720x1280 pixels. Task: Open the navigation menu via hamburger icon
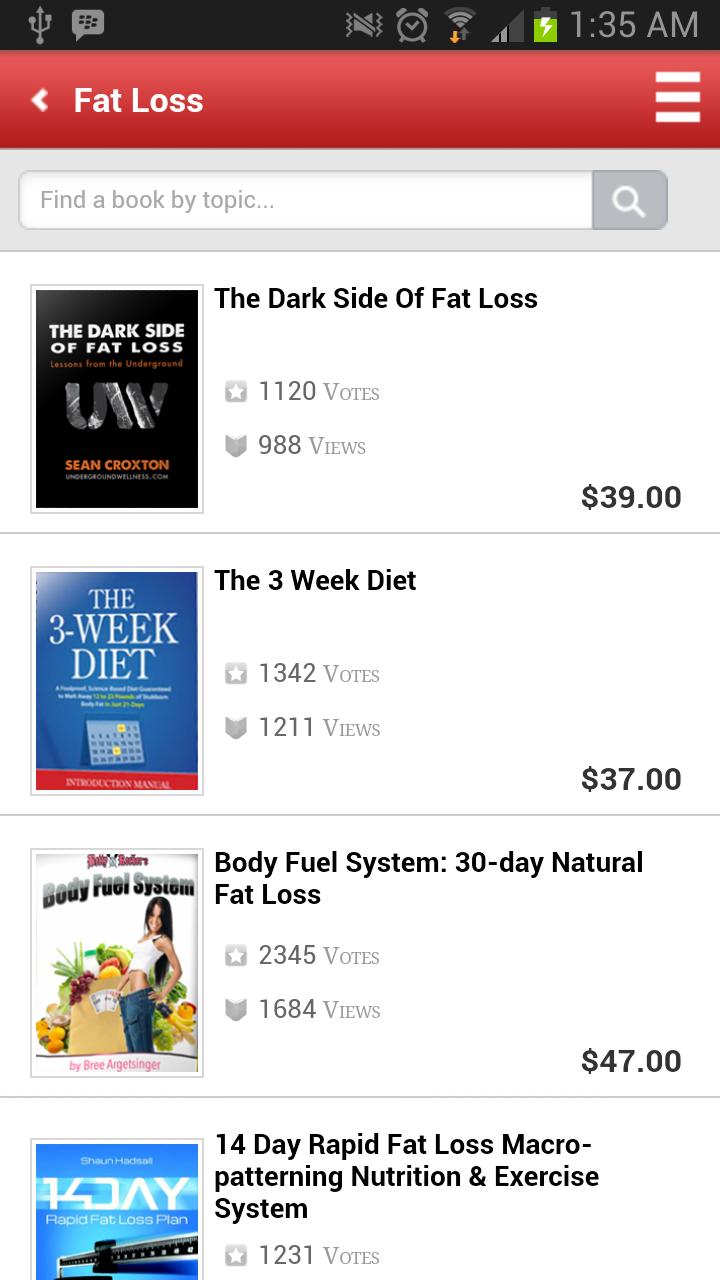(x=677, y=97)
